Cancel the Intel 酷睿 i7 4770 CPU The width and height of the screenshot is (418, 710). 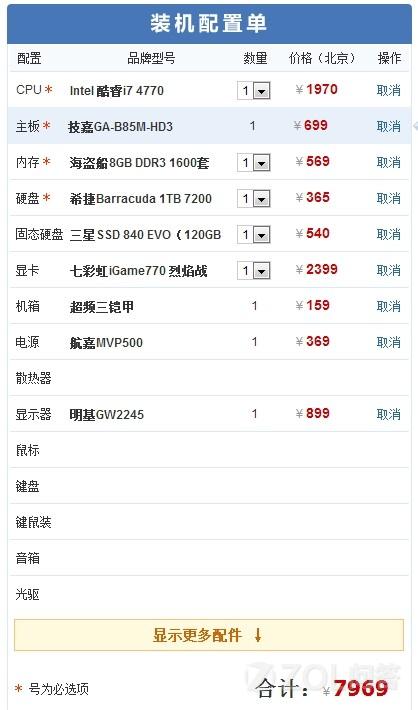coord(389,90)
